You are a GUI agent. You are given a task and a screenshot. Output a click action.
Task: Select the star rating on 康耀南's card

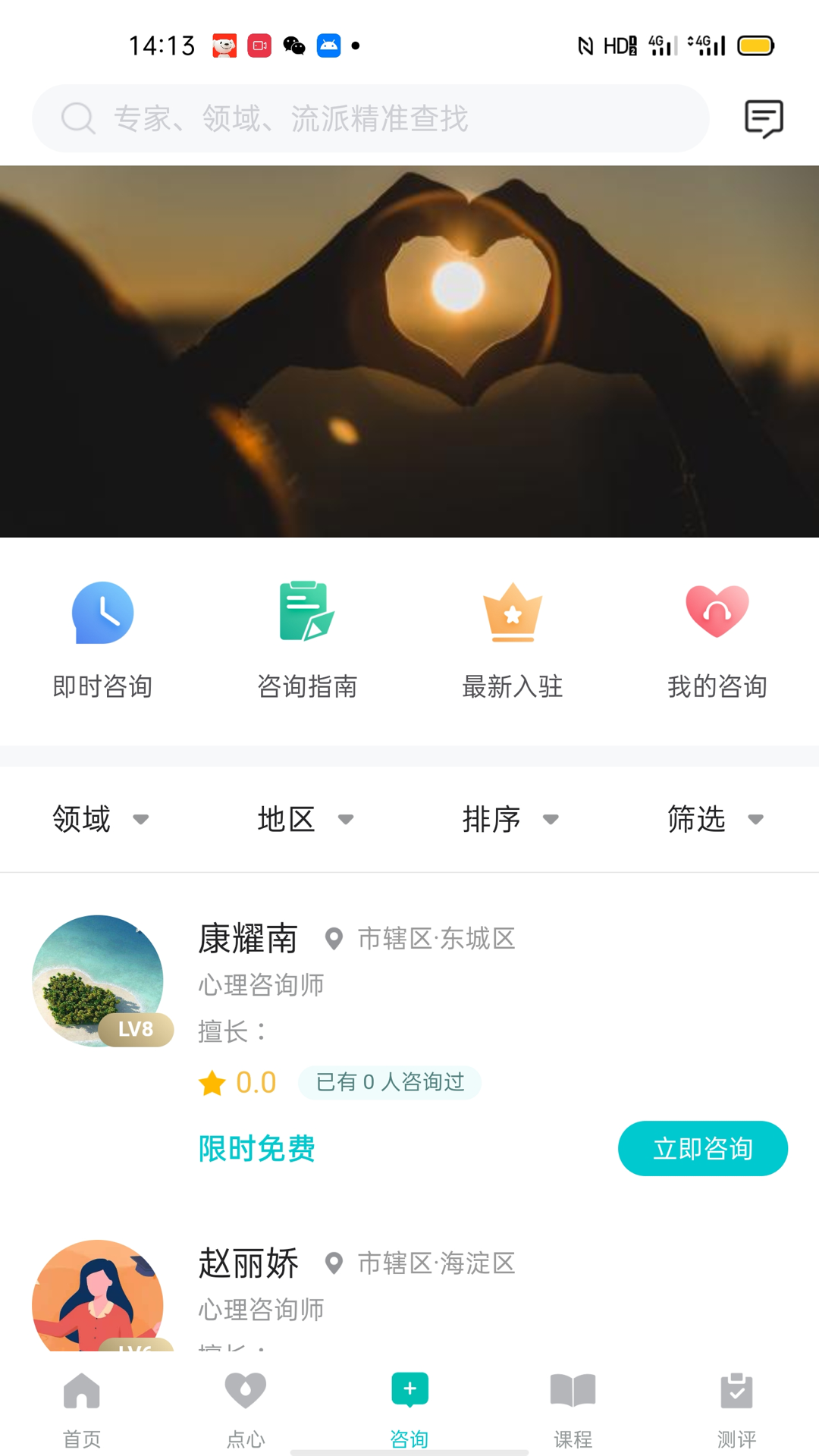tap(215, 1083)
